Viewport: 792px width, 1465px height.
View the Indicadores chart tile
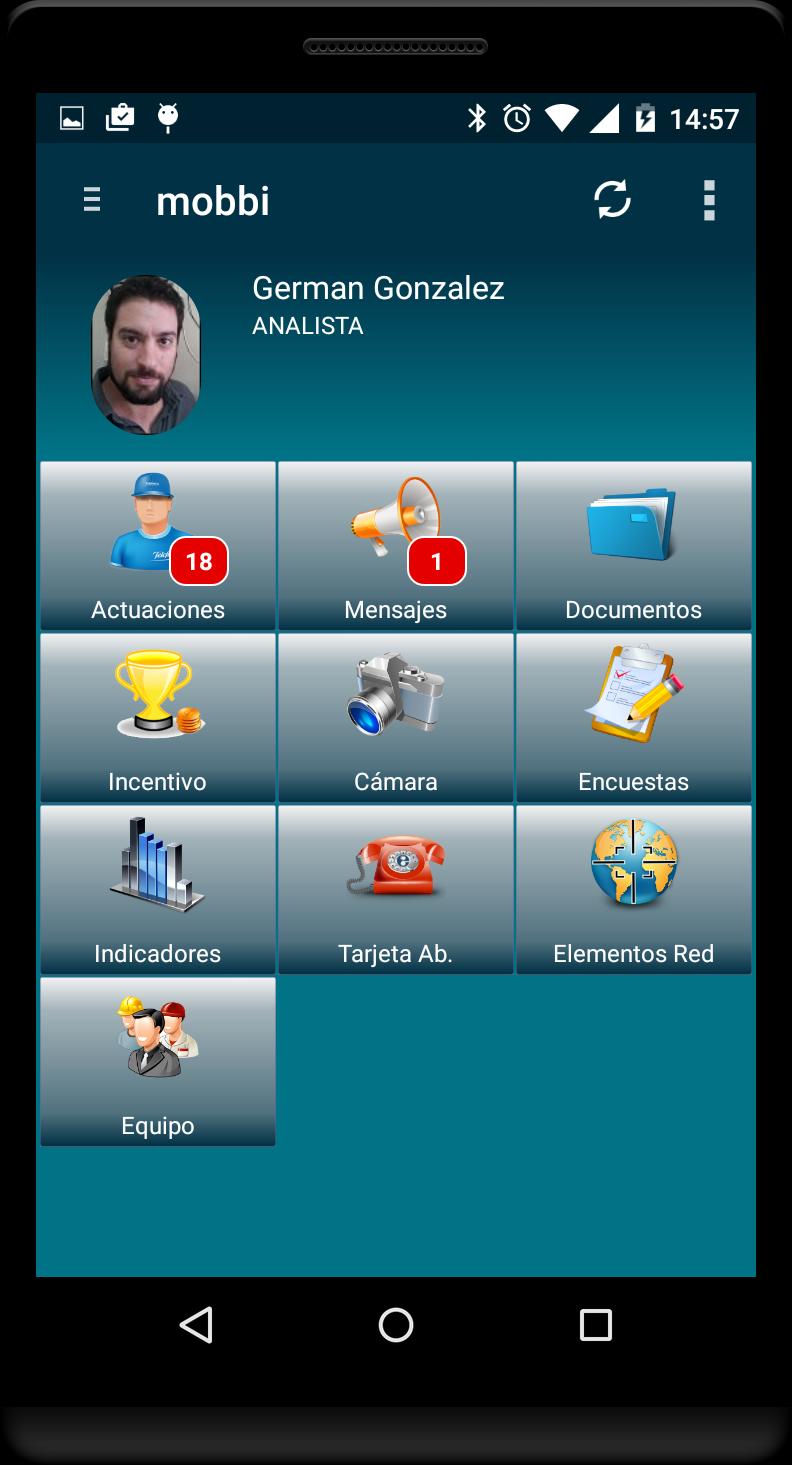click(158, 890)
